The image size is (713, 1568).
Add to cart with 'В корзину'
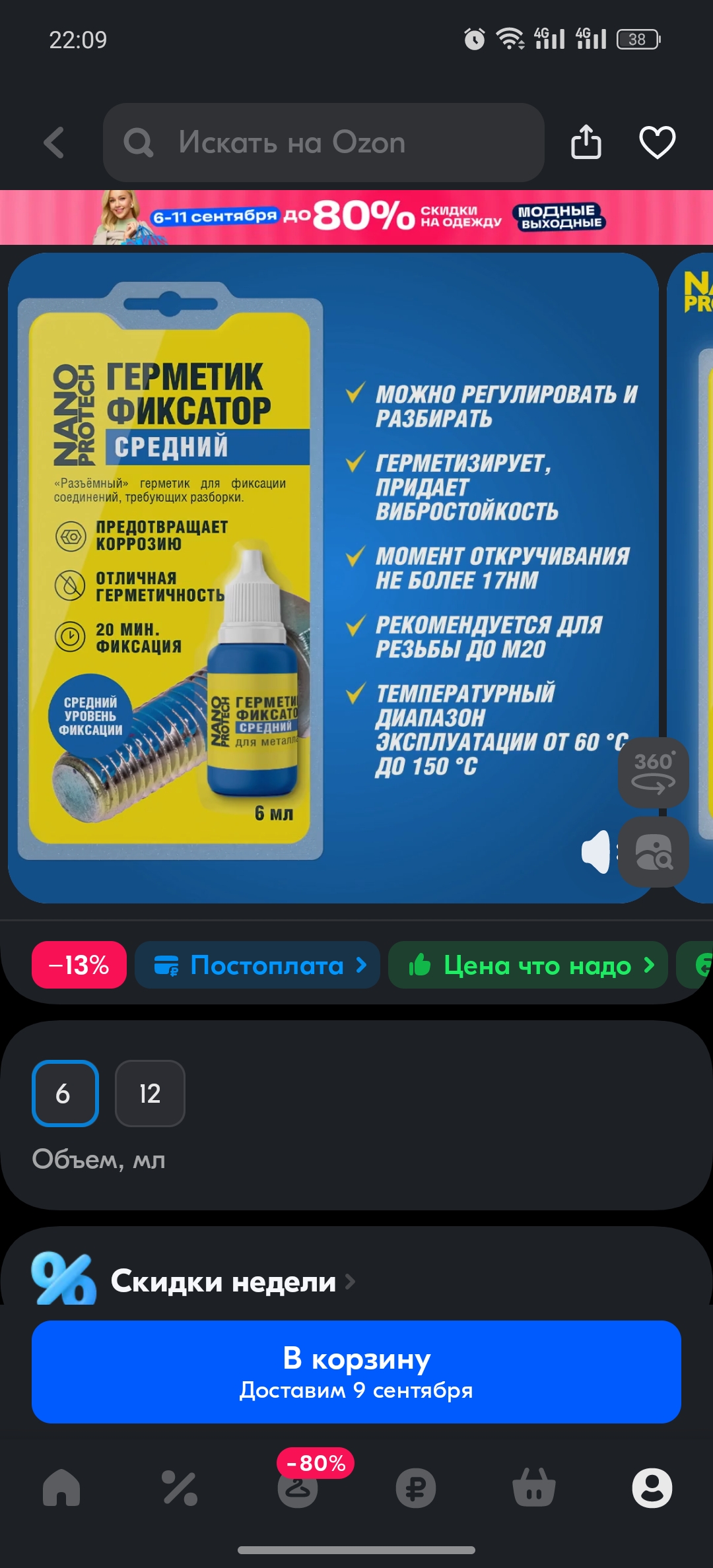tap(356, 1371)
